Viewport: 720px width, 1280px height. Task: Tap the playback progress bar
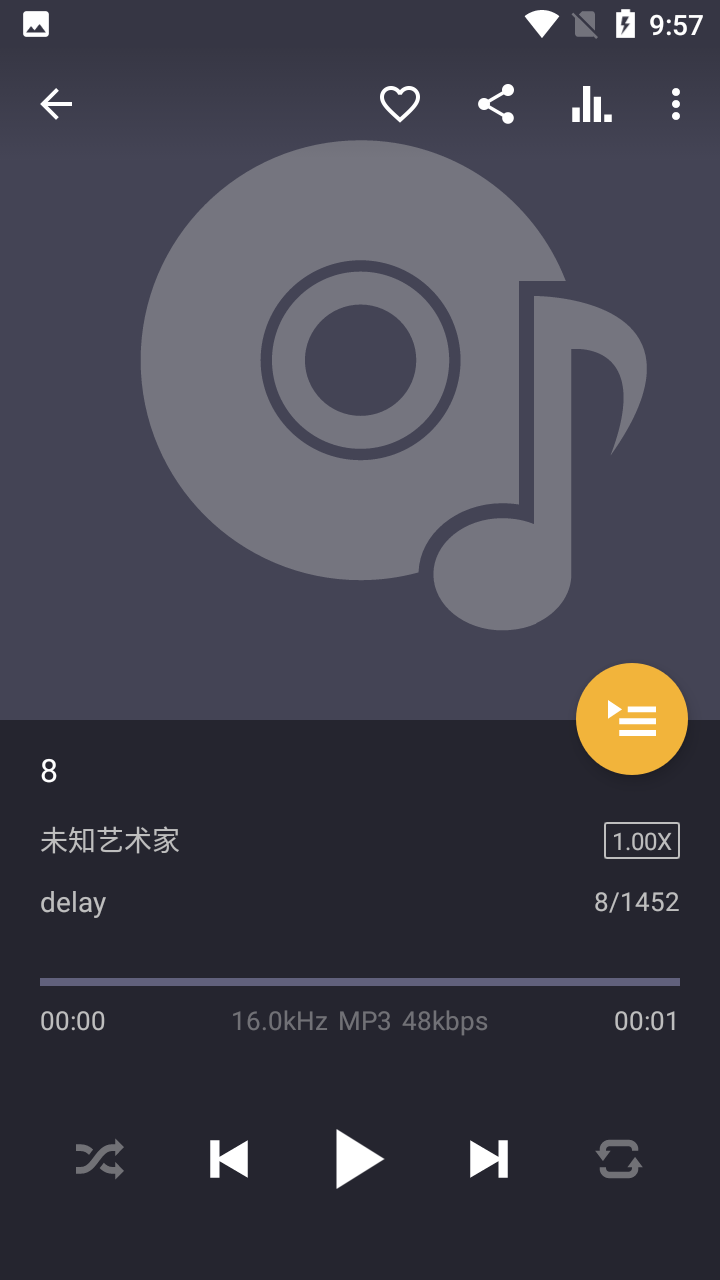[360, 982]
